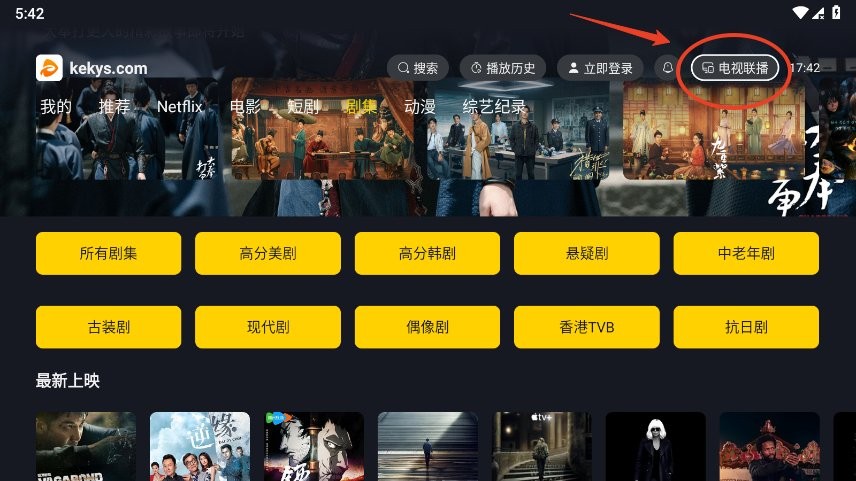Open 电视联播 TV broadcast
Viewport: 856px width, 481px height.
pyautogui.click(x=735, y=68)
